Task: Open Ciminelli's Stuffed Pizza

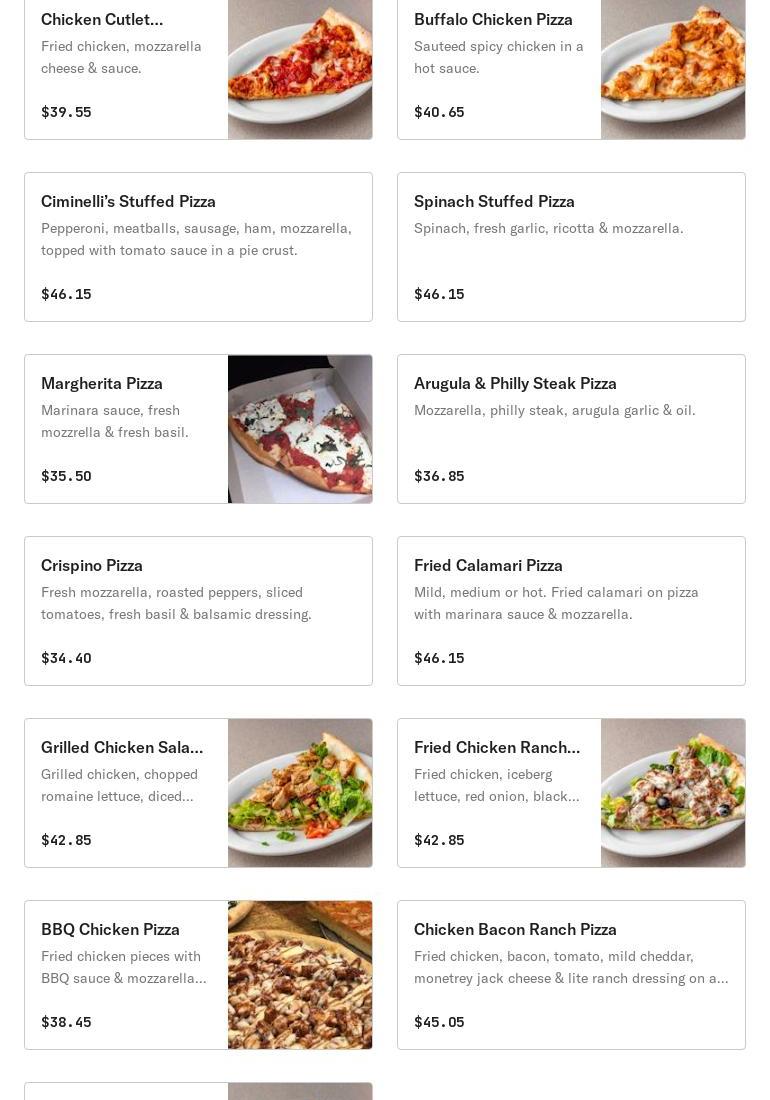Action: [198, 247]
